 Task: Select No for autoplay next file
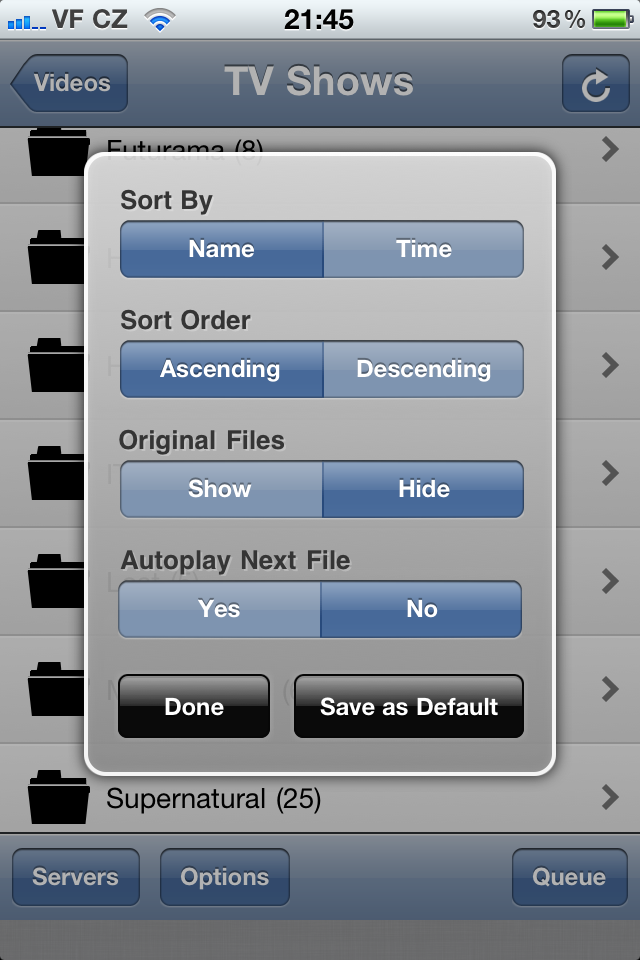421,609
